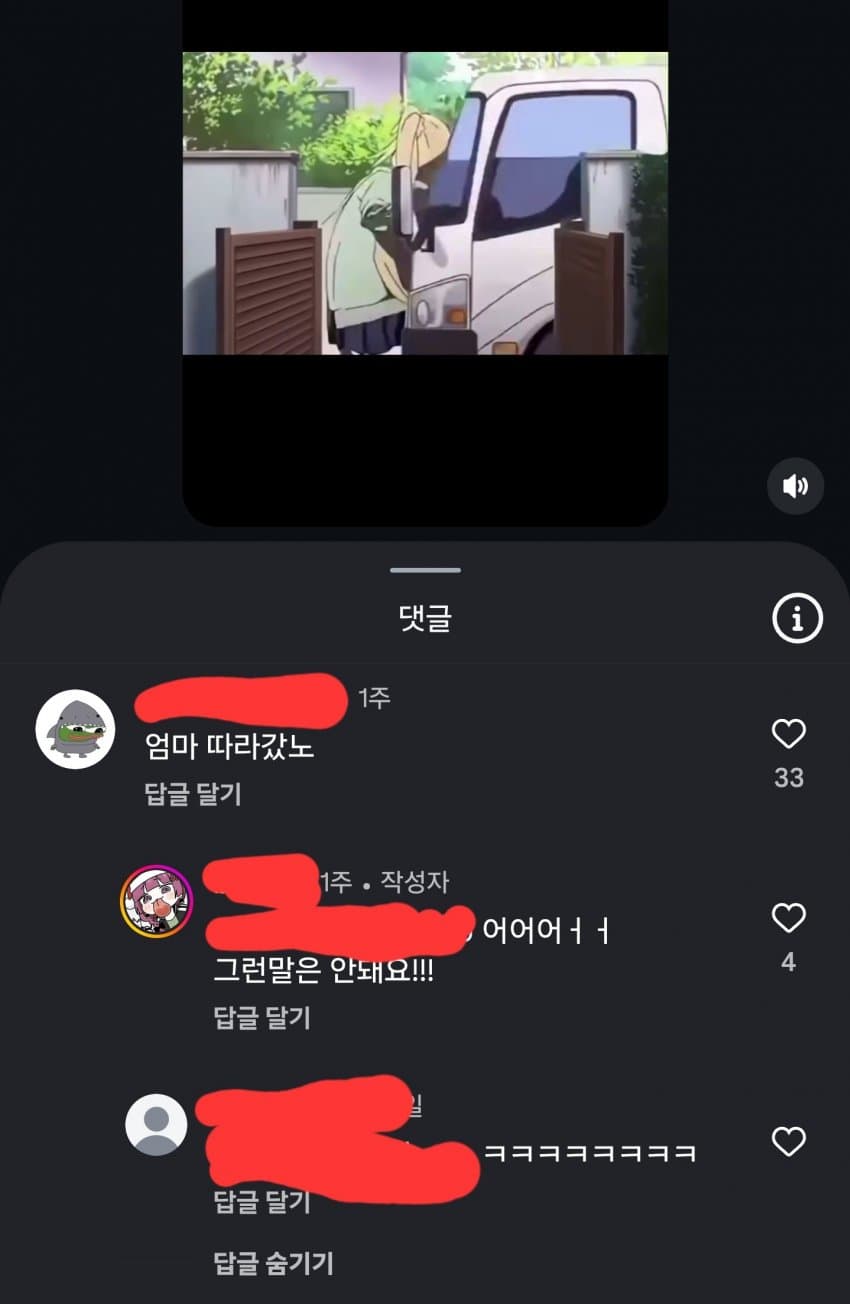Reply to the author's comment '그런말은 안돼요!!!'
850x1304 pixels.
262,1018
